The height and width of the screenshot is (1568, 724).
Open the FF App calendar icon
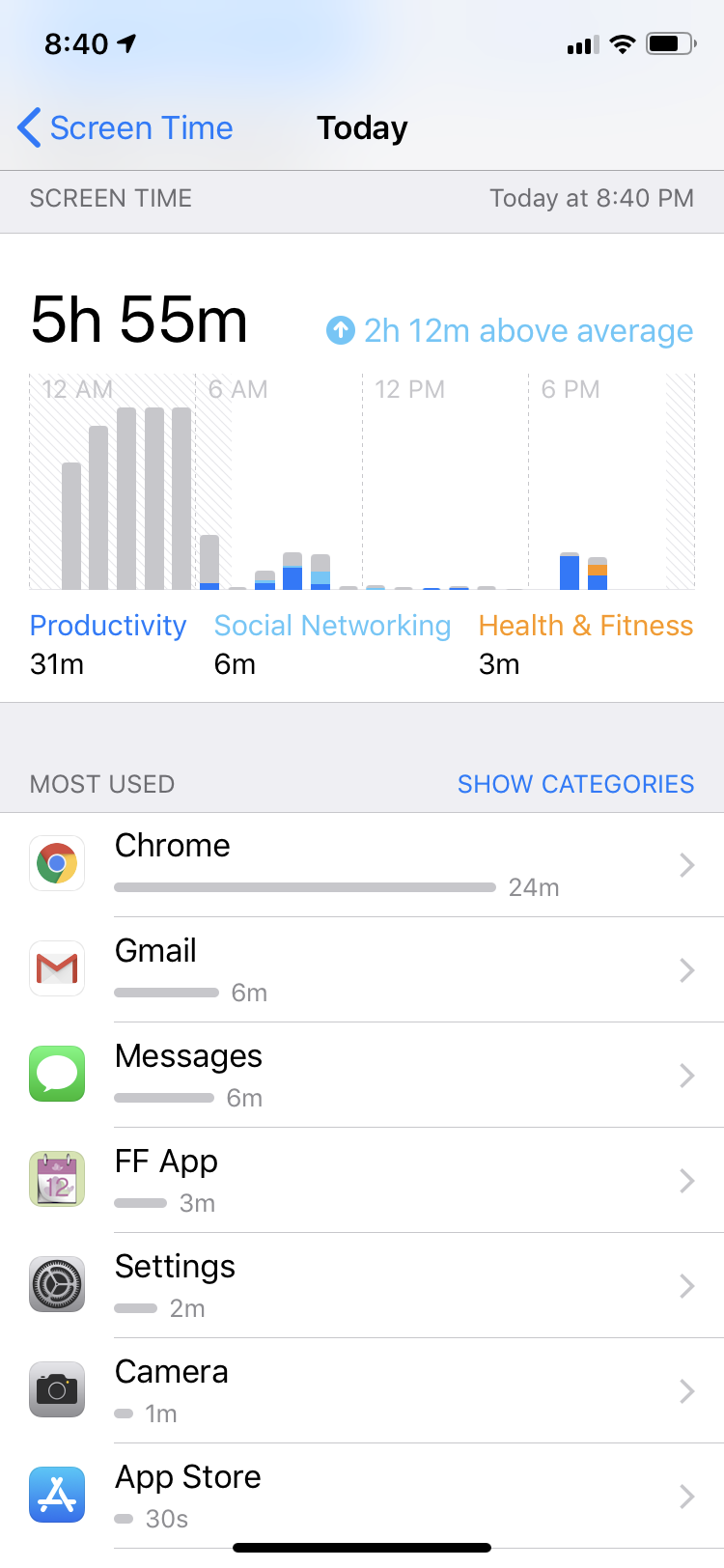(56, 1179)
